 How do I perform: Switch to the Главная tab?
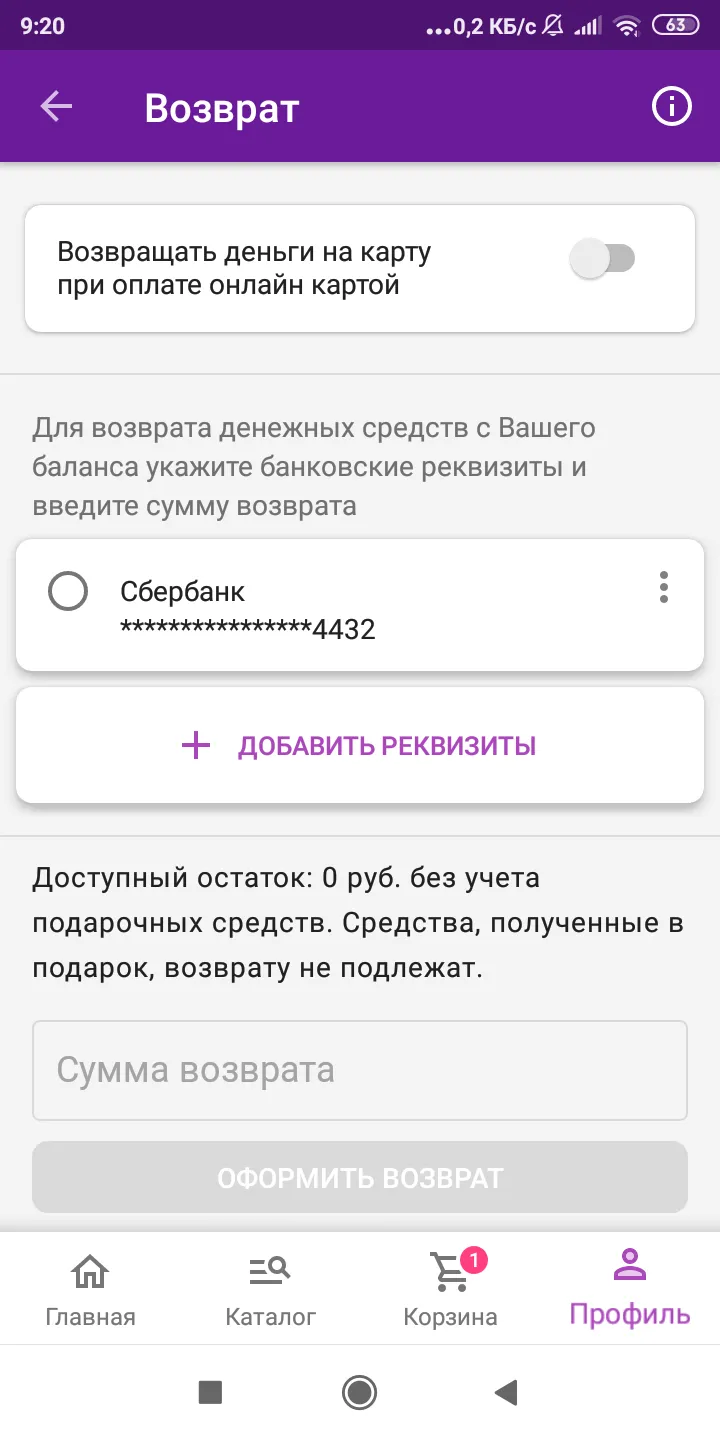click(x=90, y=1289)
